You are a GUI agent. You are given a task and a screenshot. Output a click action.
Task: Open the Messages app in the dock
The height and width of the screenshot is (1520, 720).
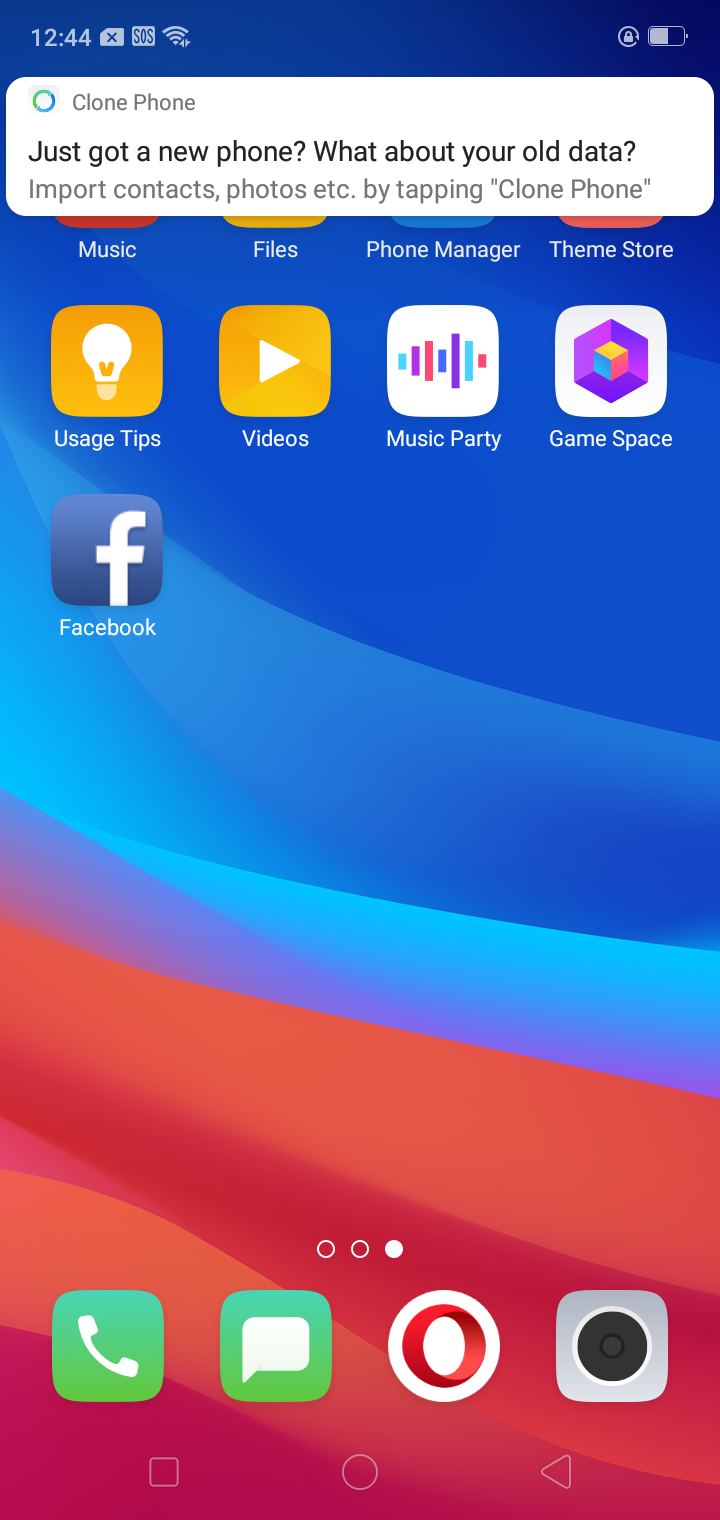point(275,1346)
